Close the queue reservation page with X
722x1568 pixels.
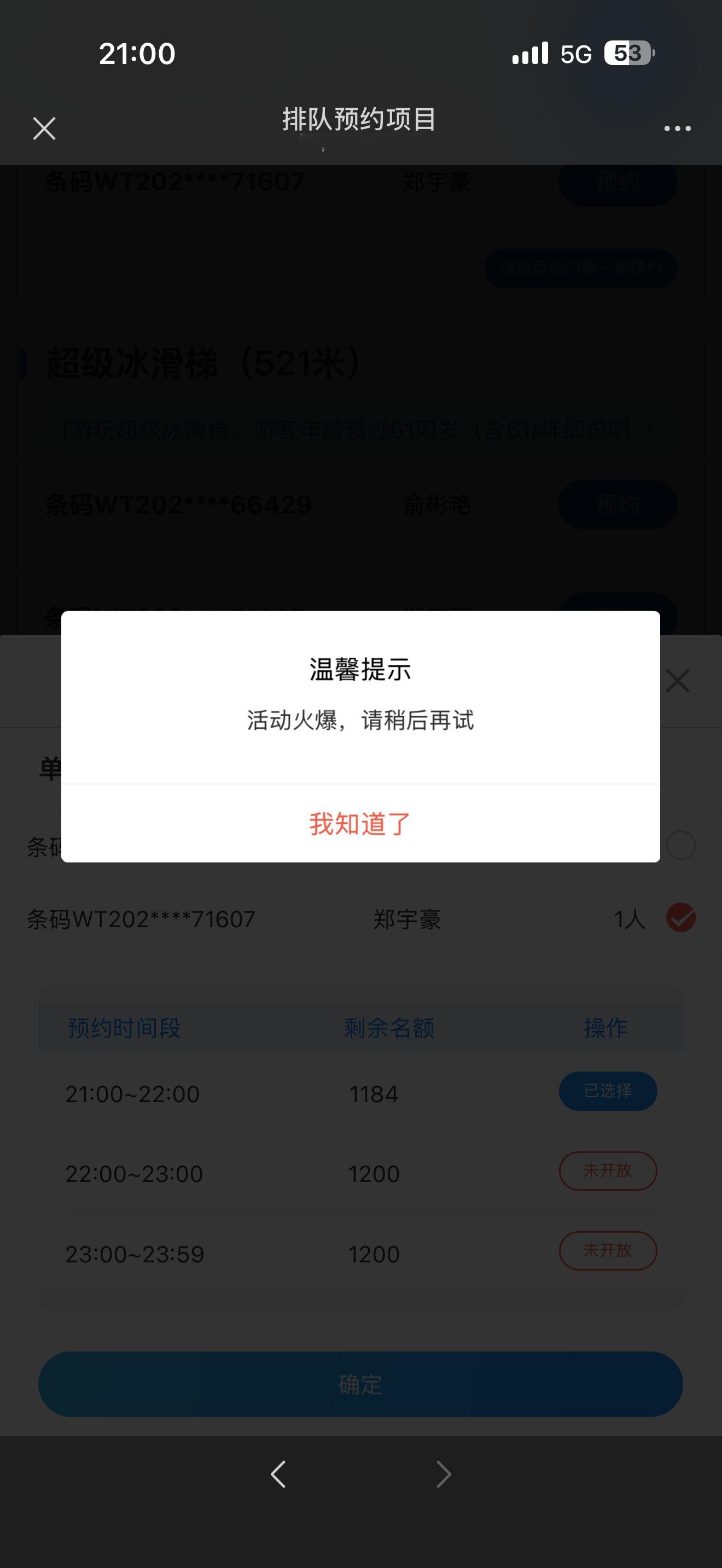click(43, 128)
